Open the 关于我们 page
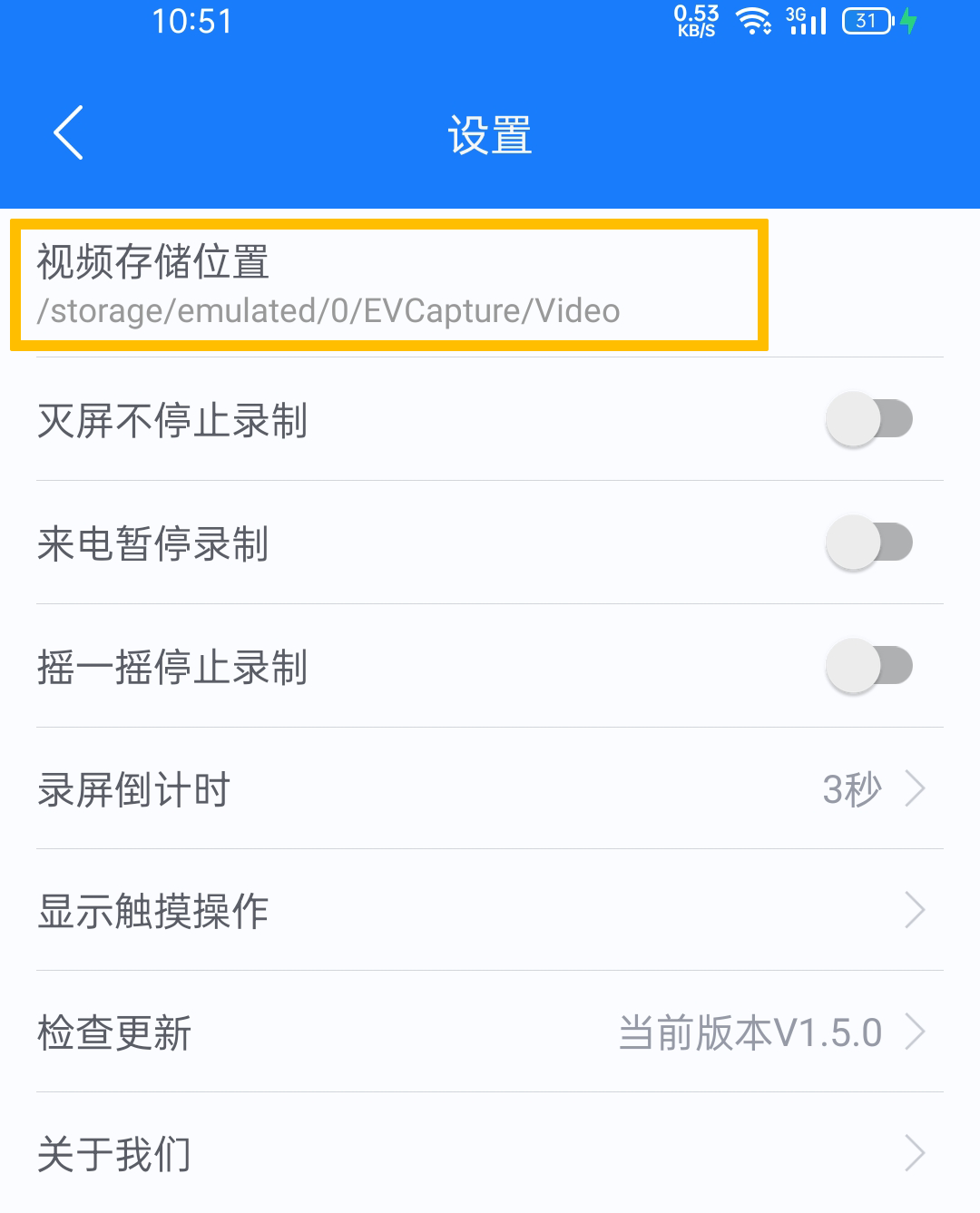The width and height of the screenshot is (980, 1213). pyautogui.click(x=490, y=1153)
